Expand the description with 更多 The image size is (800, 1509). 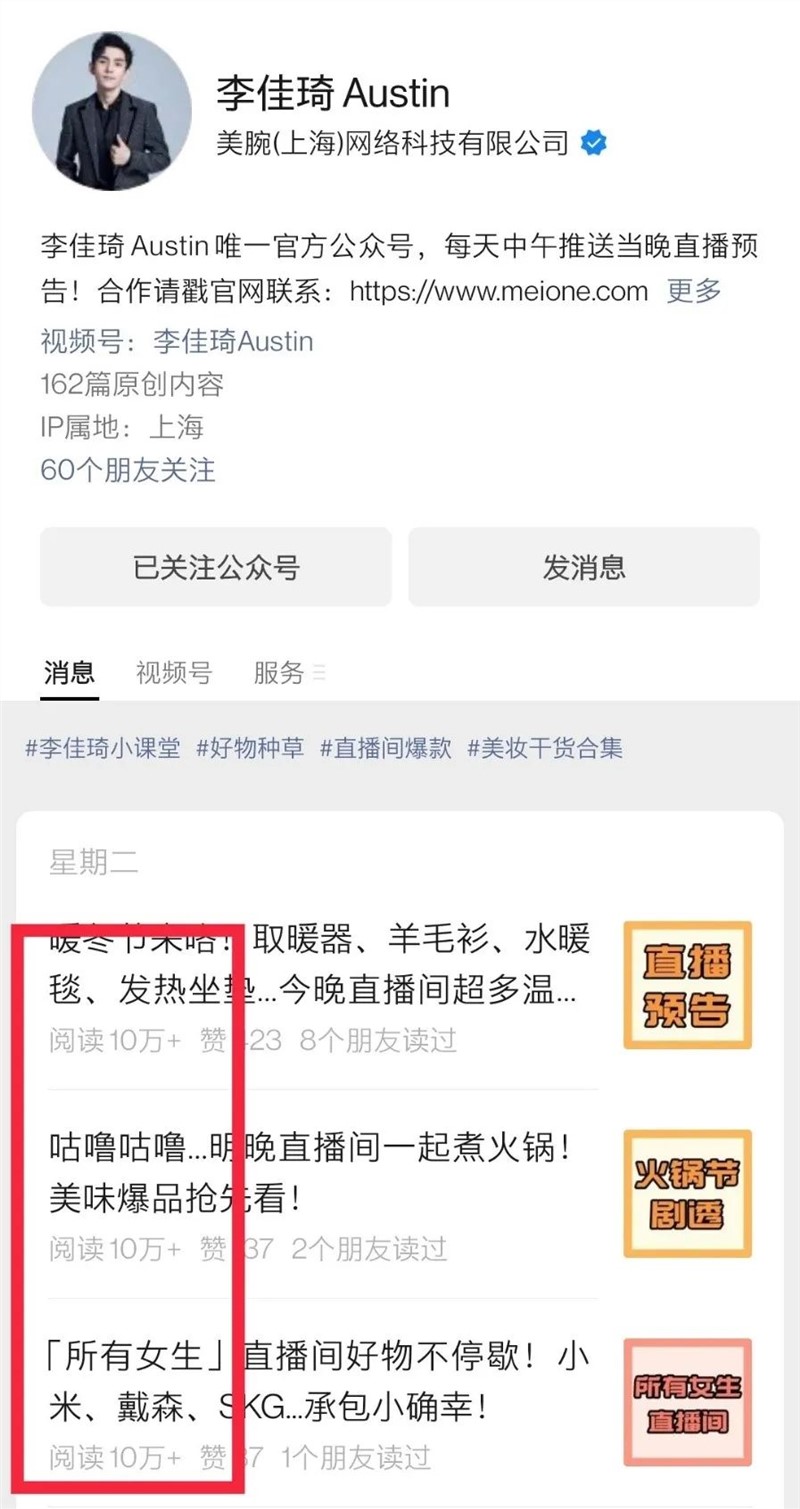(x=693, y=291)
